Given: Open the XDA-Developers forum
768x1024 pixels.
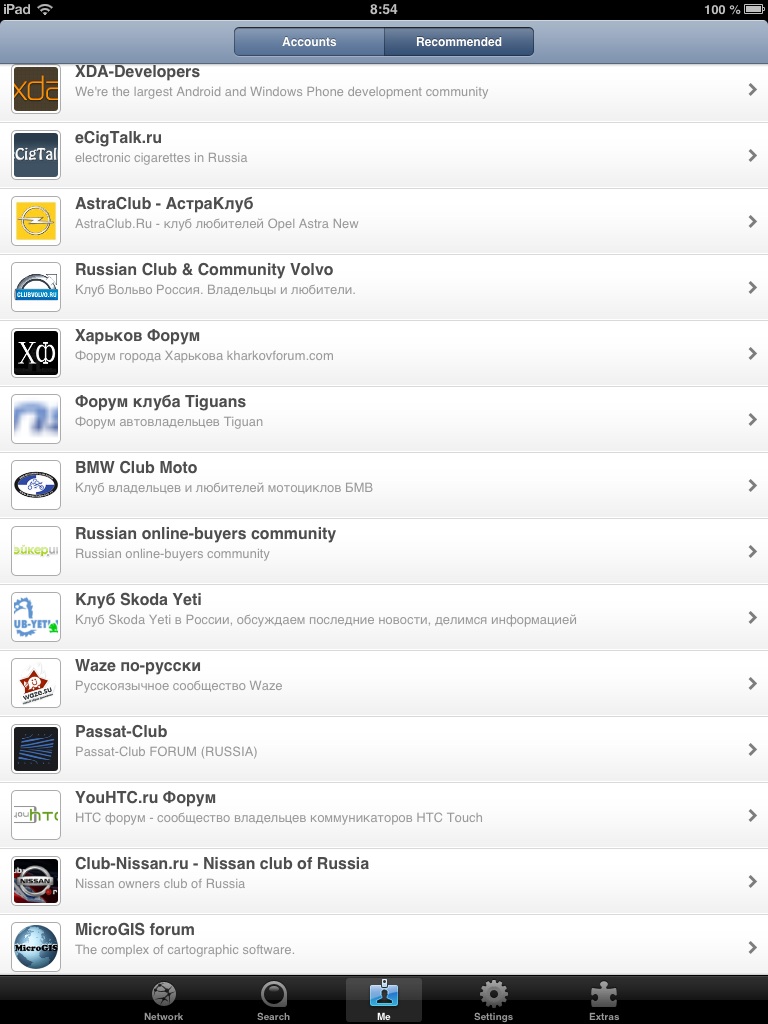Looking at the screenshot, I should click(x=384, y=89).
